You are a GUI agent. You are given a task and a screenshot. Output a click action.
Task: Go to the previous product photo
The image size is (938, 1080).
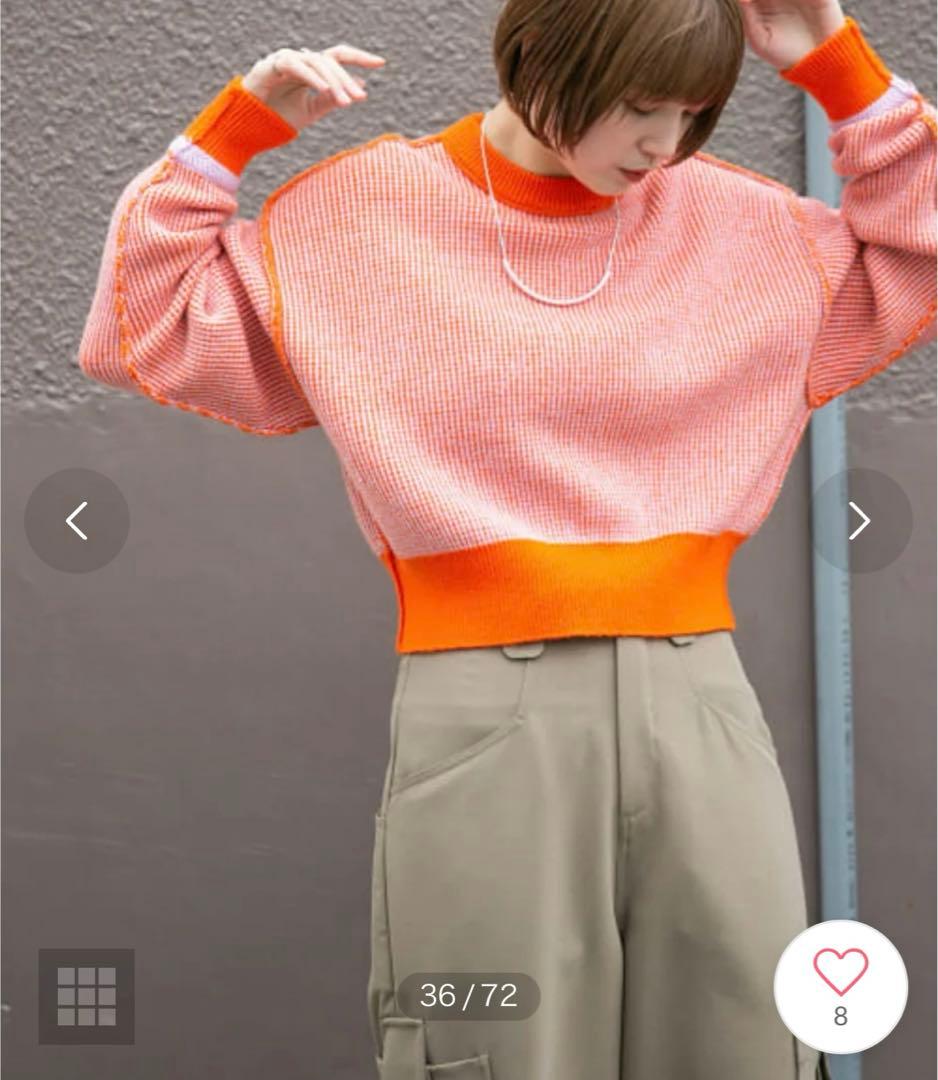(77, 521)
